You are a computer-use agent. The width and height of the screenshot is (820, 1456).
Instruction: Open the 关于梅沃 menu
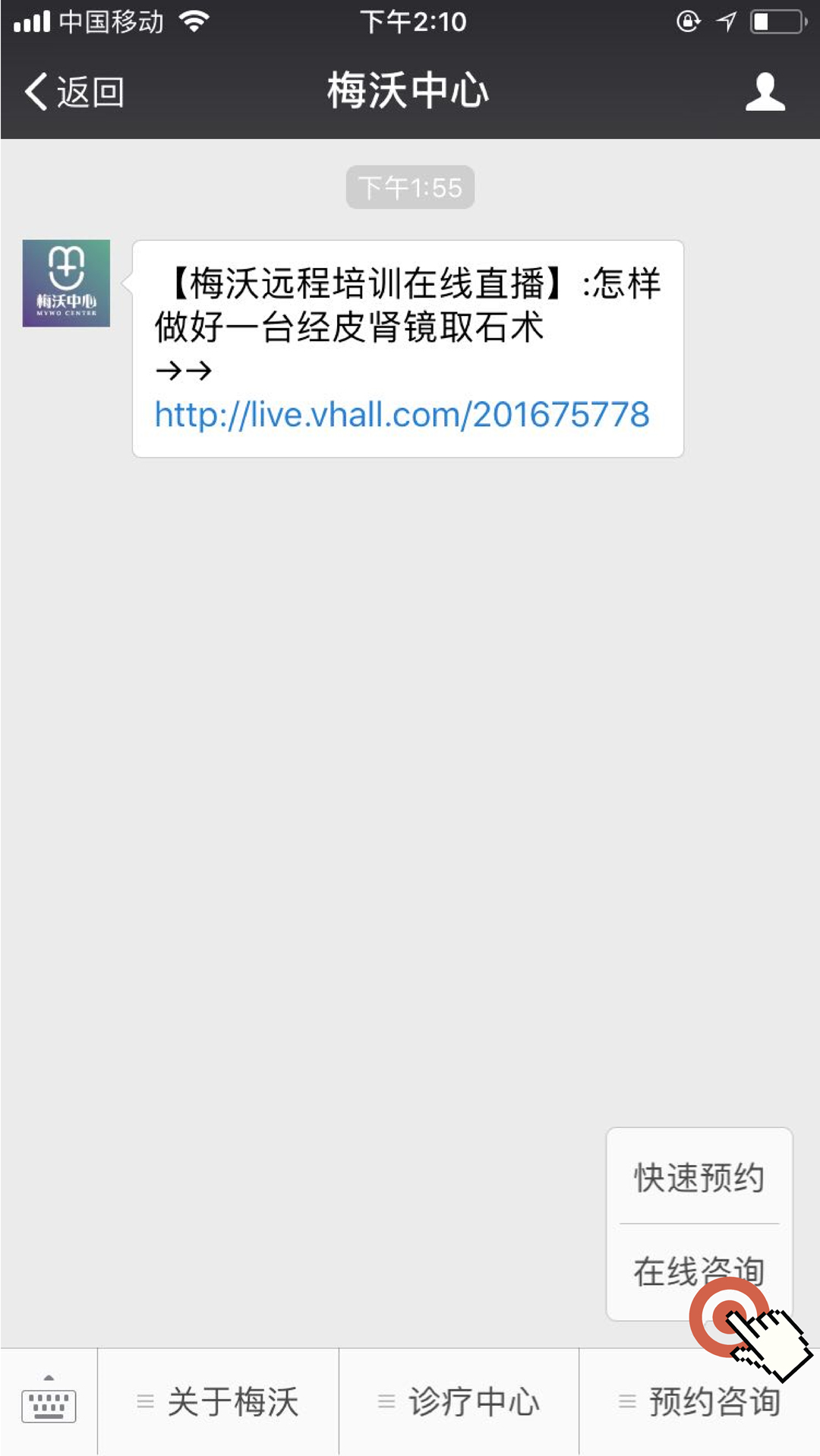click(x=219, y=1402)
